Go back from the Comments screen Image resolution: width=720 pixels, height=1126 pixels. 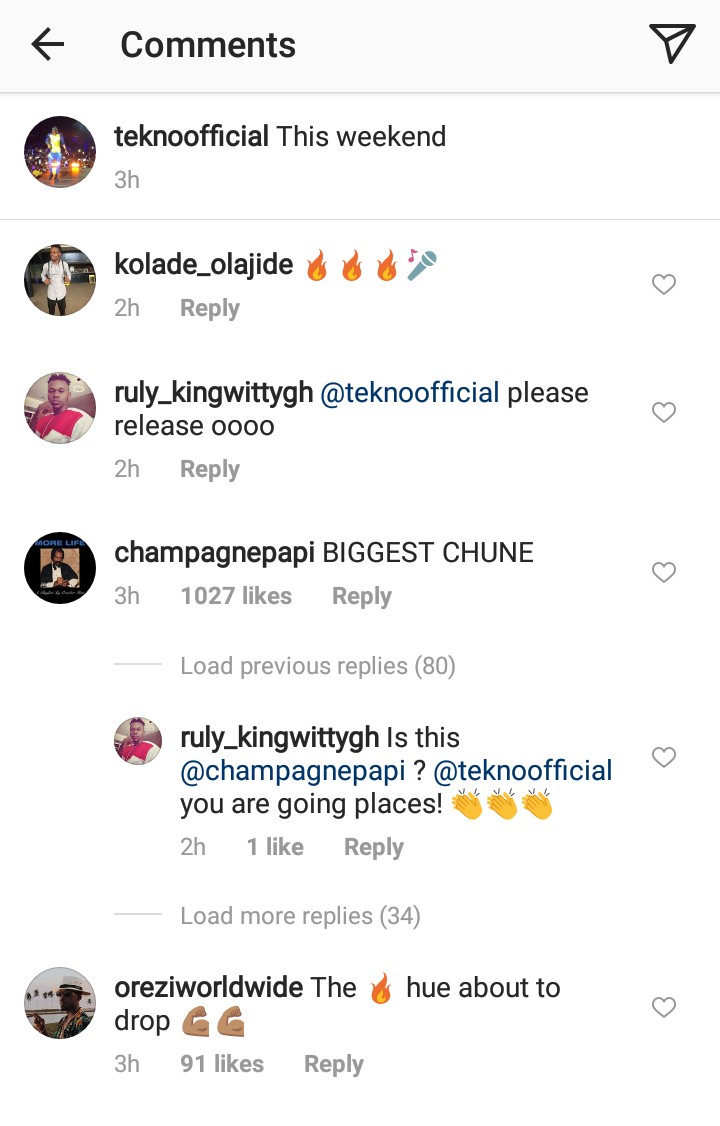click(x=47, y=44)
